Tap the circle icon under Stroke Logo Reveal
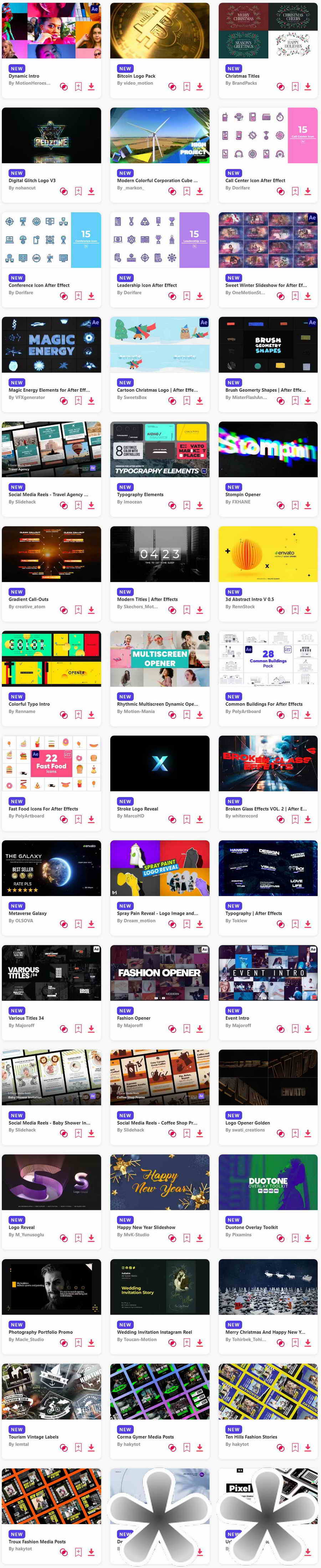Screen dimensions: 321x1568 (x=172, y=819)
